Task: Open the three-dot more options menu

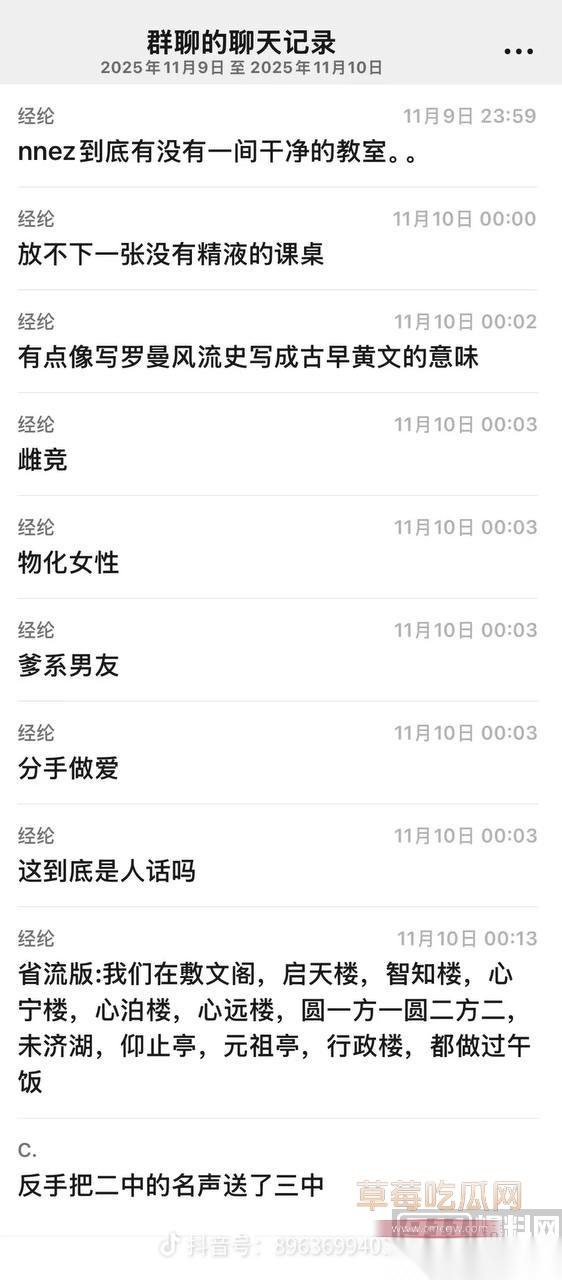Action: [518, 52]
